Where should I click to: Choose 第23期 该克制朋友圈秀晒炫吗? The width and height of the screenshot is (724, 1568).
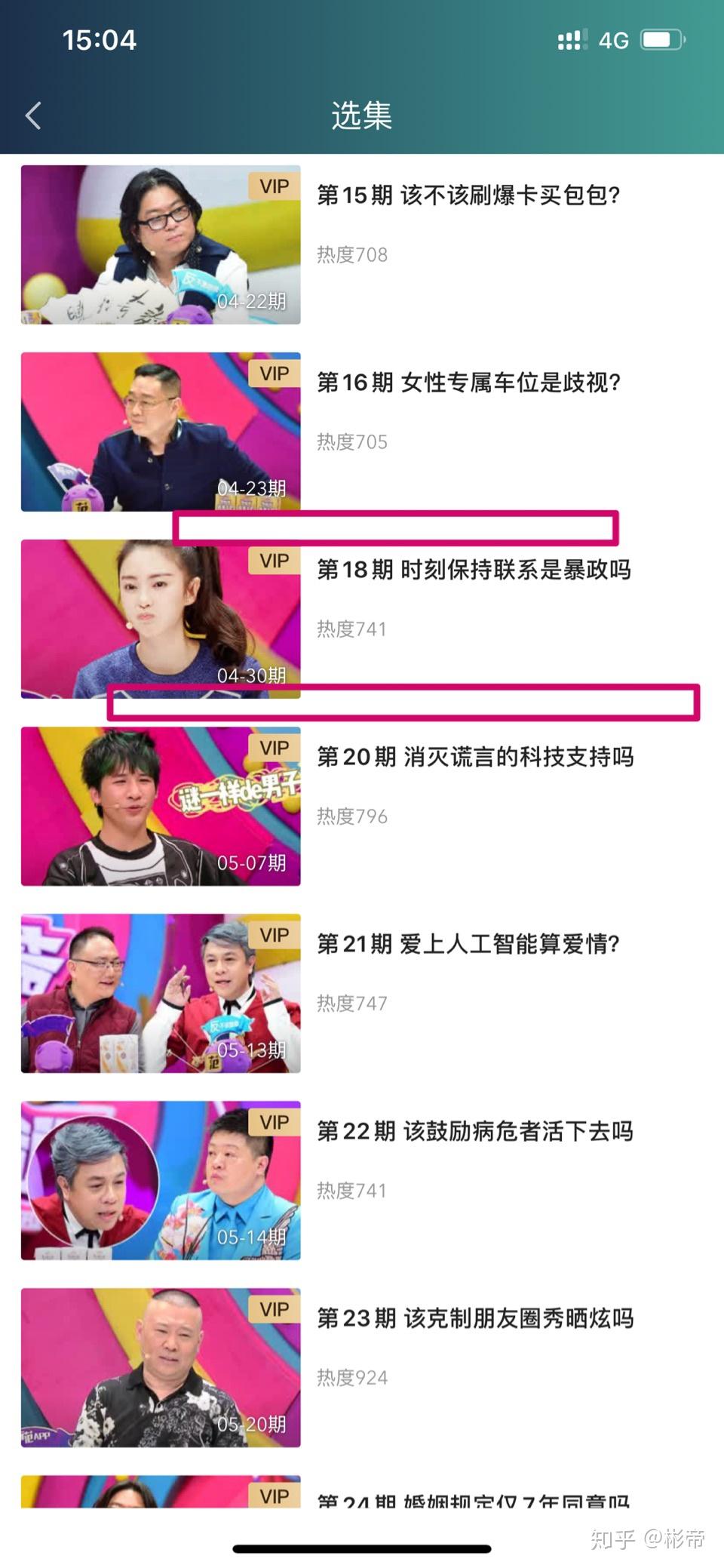474,1319
